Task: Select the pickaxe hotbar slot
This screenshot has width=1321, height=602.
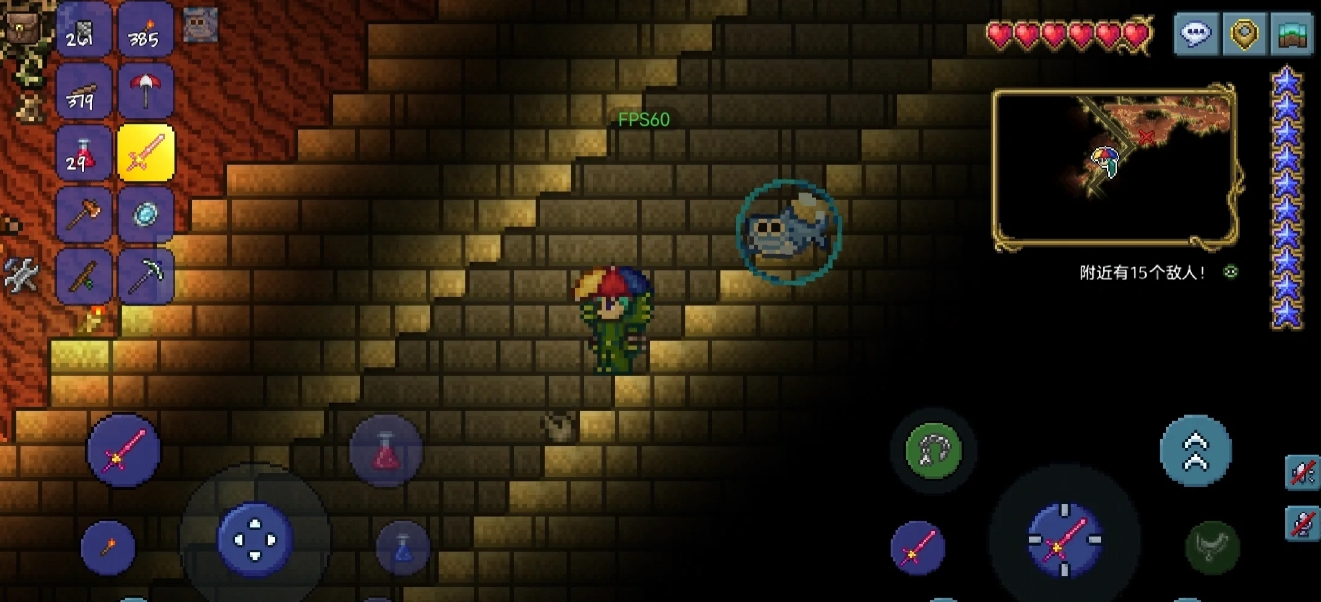Action: pos(146,276)
